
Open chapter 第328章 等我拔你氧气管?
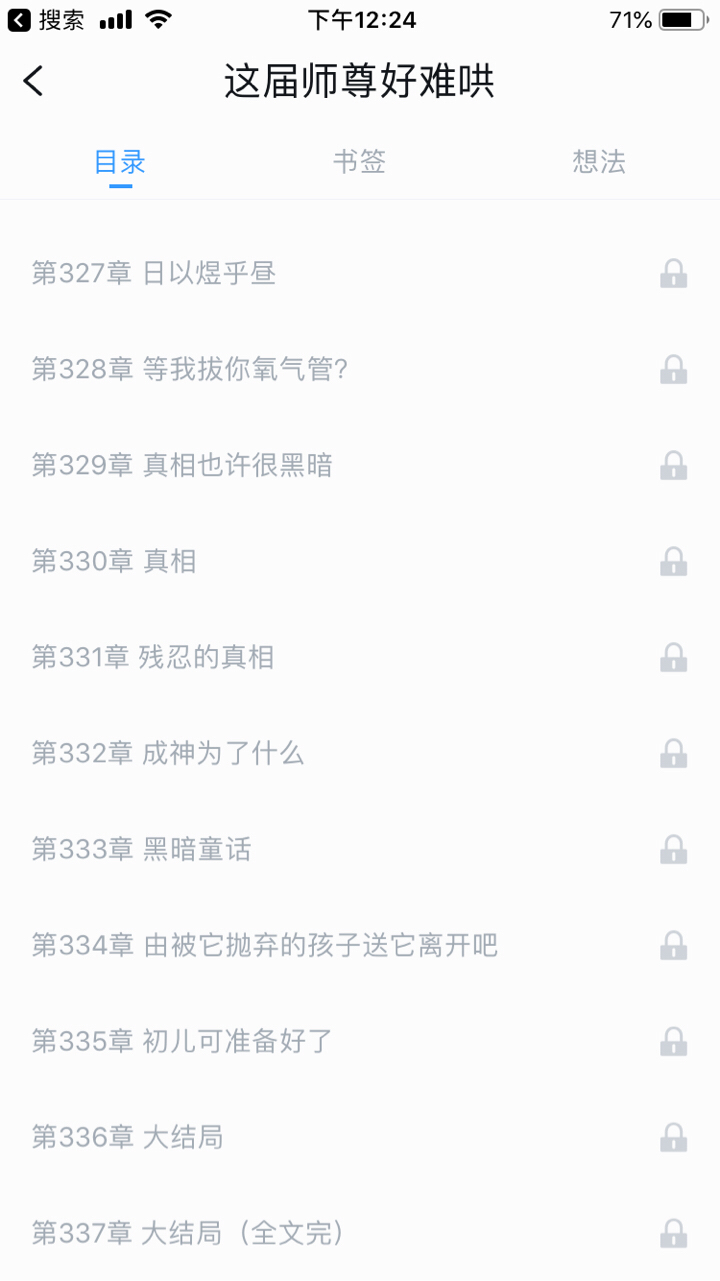(190, 369)
